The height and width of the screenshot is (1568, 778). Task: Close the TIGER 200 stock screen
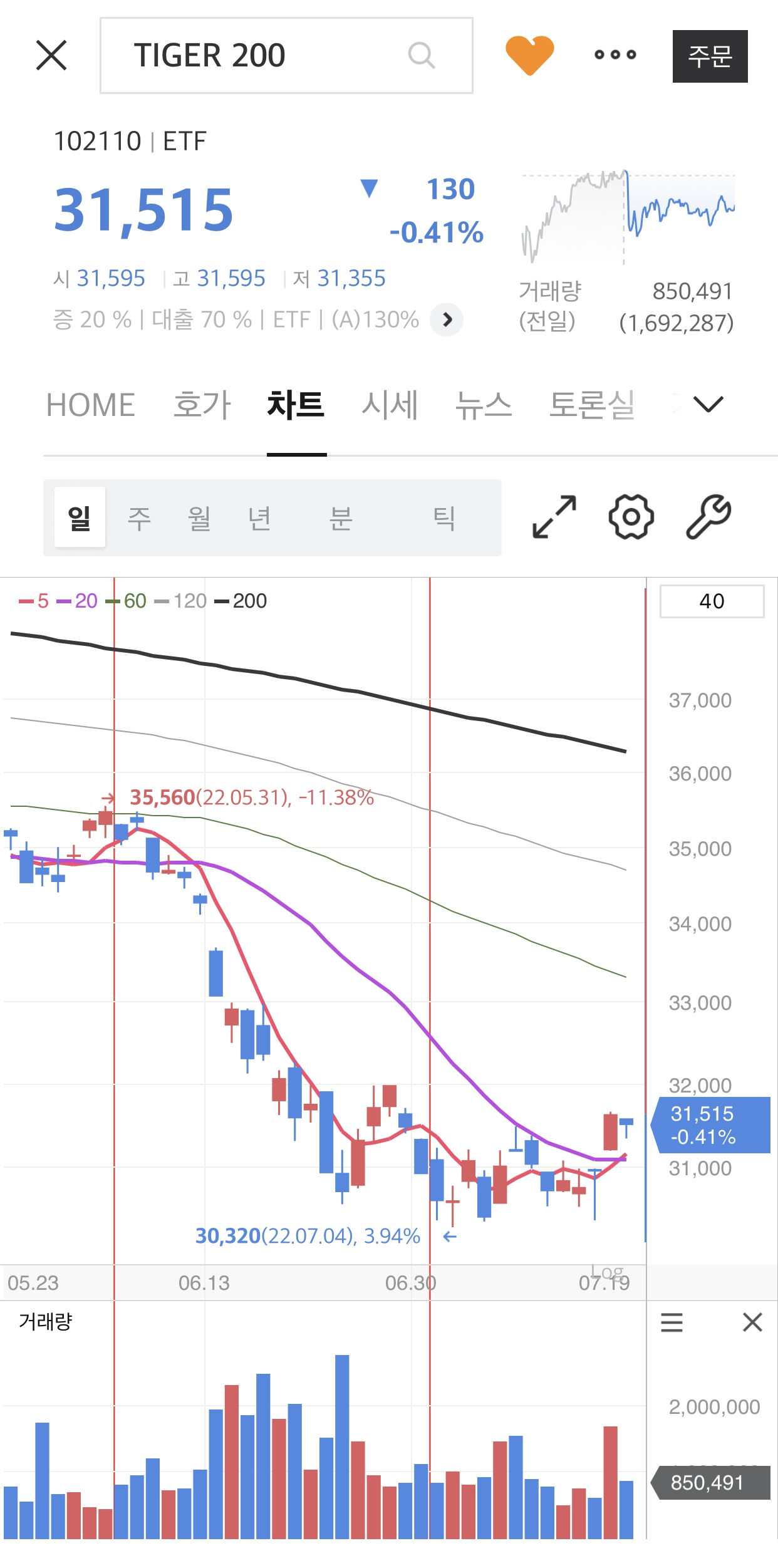click(51, 55)
